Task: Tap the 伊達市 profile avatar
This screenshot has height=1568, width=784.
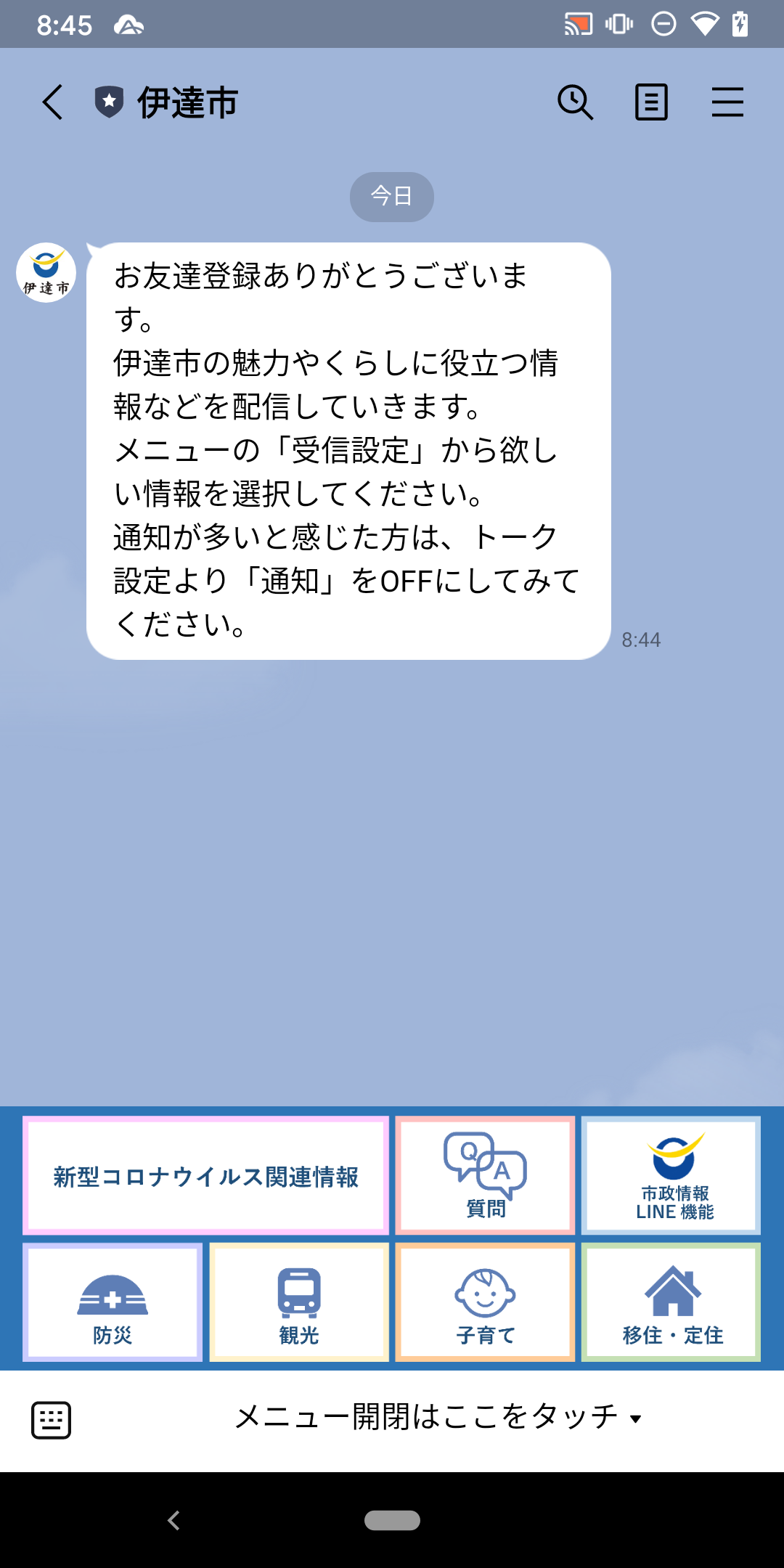Action: tap(46, 273)
